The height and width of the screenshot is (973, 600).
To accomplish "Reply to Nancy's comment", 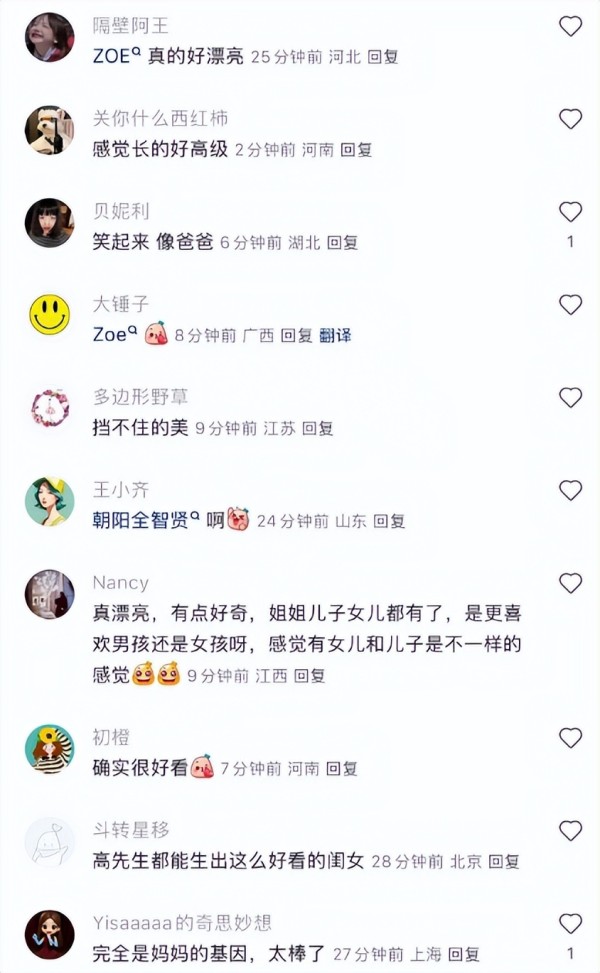I will point(310,676).
